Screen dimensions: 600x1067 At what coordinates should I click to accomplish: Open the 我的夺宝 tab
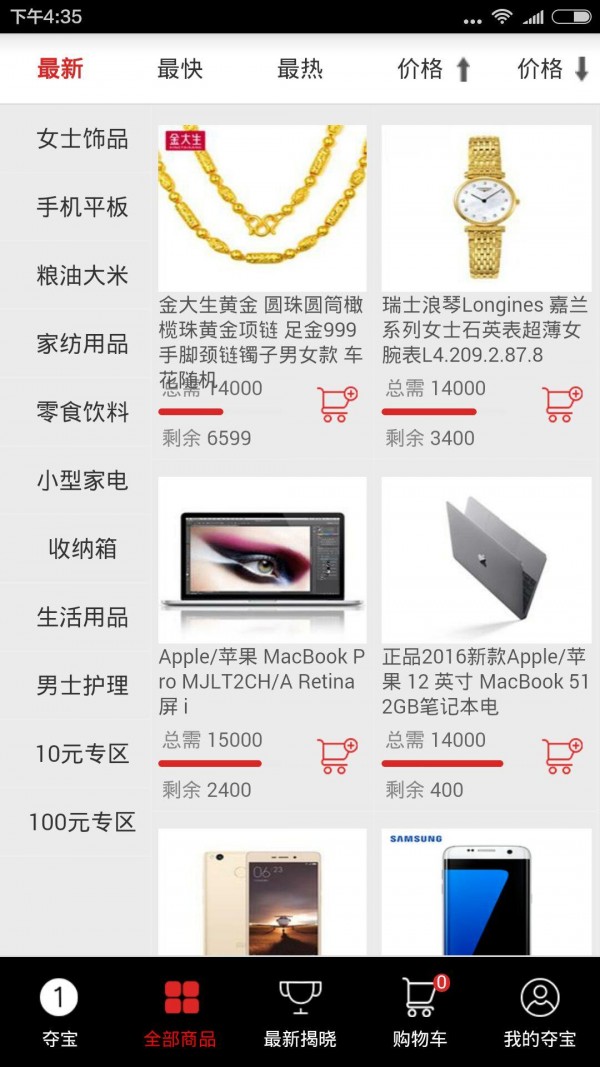[540, 1011]
